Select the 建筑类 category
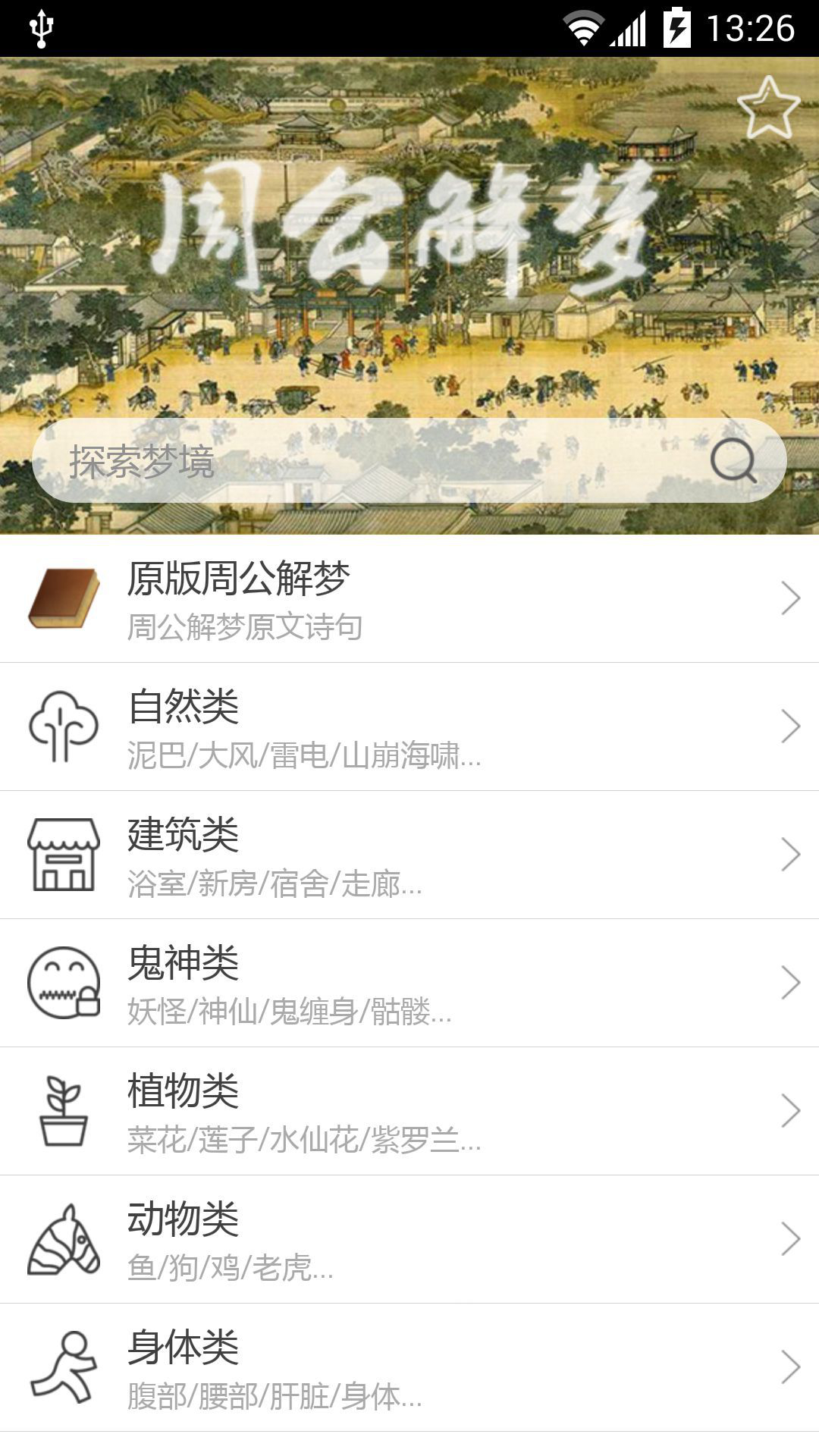 (x=409, y=855)
